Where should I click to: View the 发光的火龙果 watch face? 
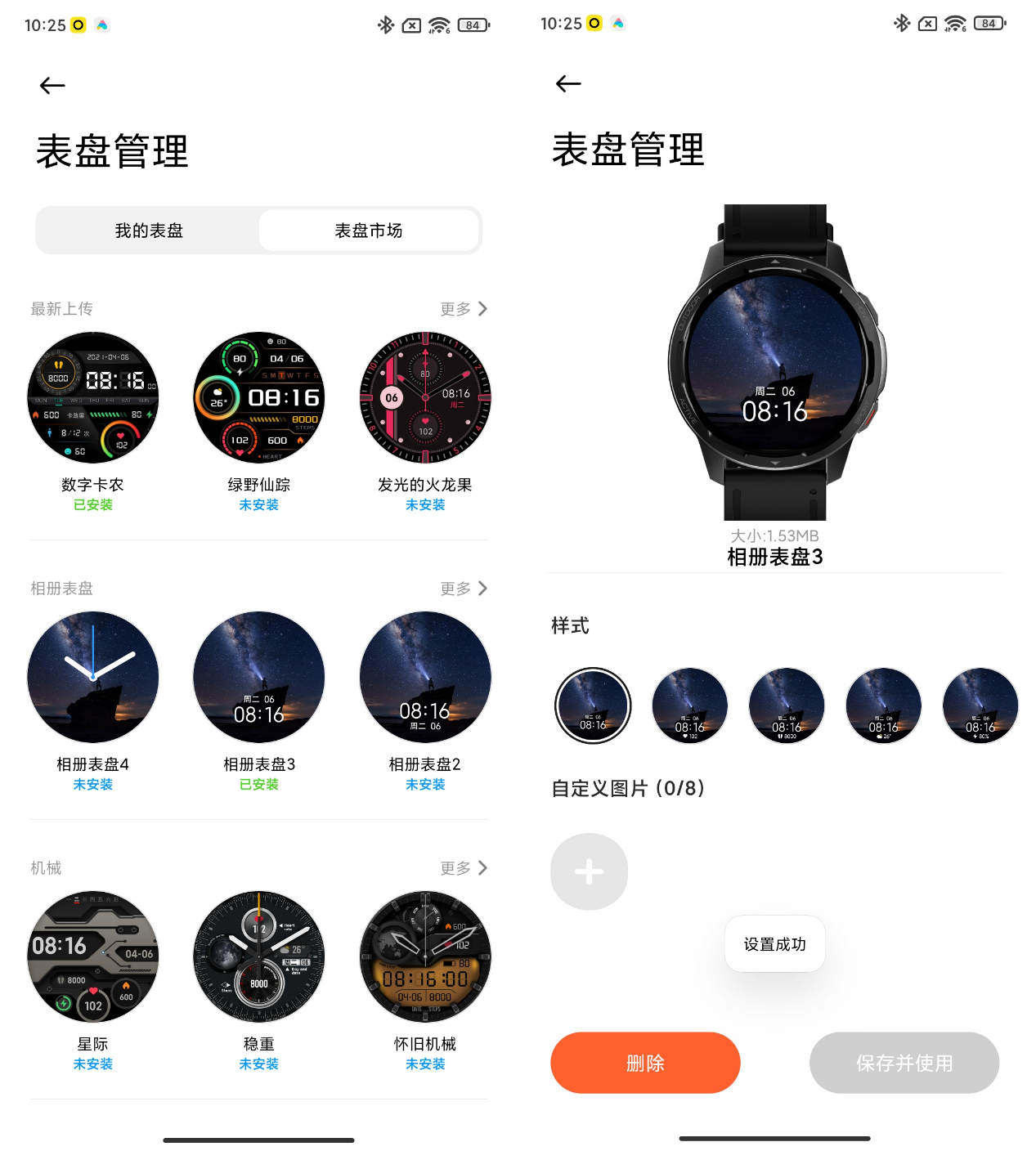coord(425,398)
